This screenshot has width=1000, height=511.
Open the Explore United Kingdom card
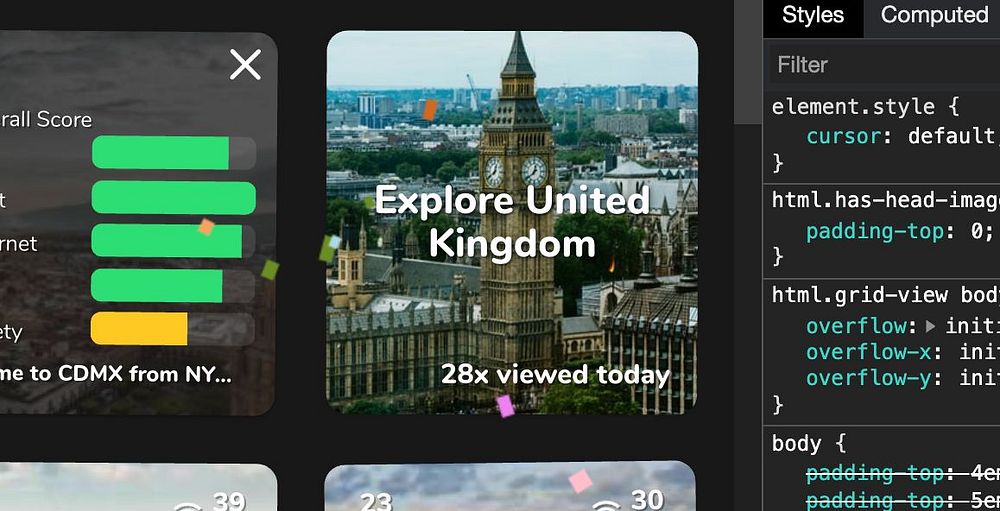512,222
